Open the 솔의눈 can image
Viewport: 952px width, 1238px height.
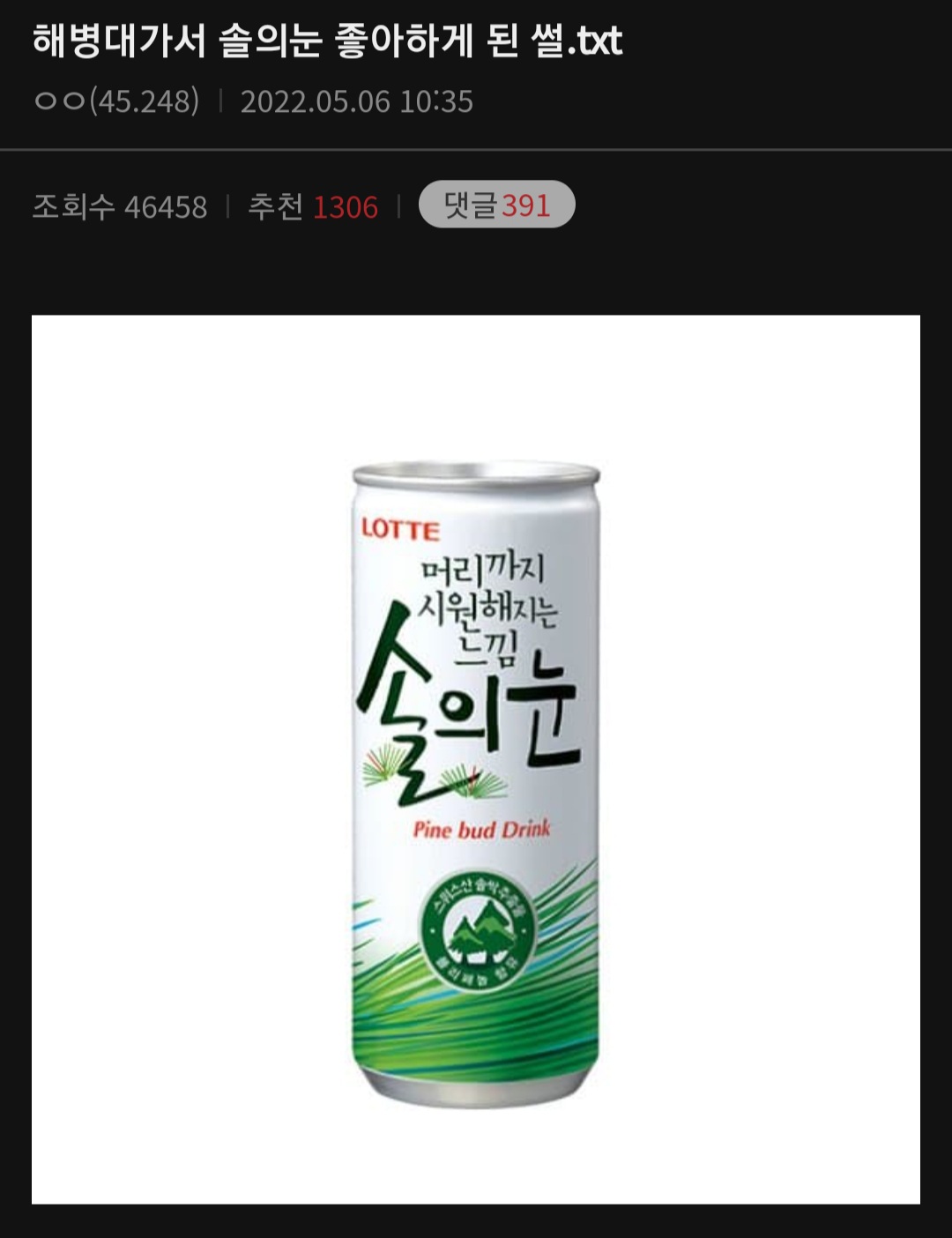pos(476,758)
